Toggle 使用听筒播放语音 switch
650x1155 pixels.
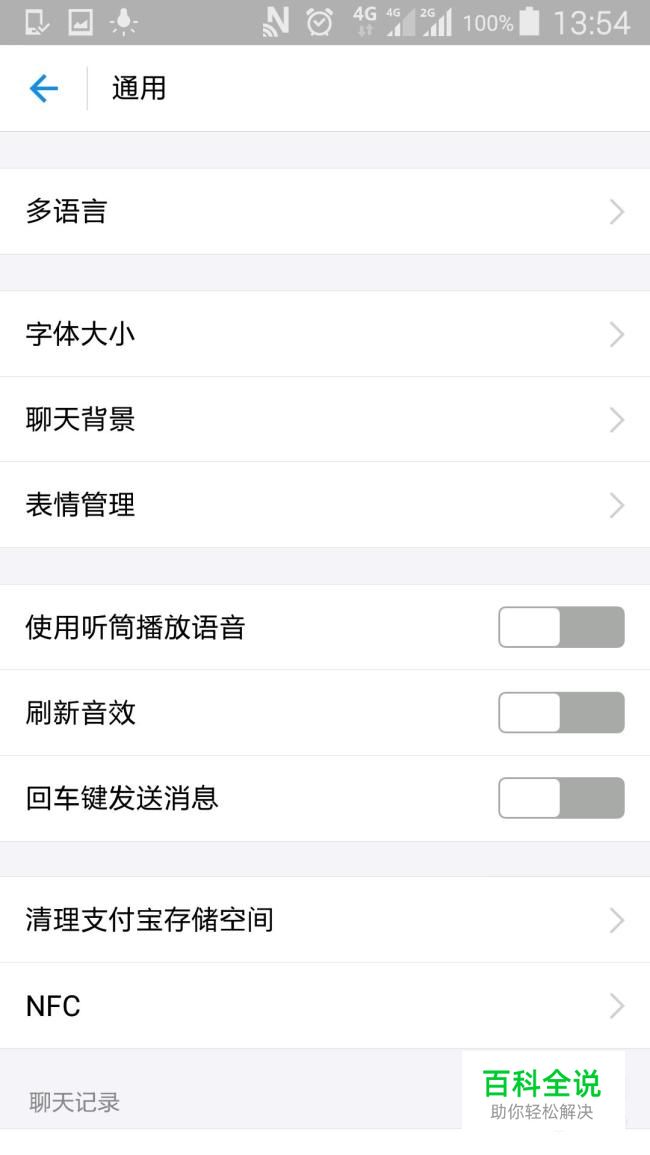pyautogui.click(x=561, y=627)
